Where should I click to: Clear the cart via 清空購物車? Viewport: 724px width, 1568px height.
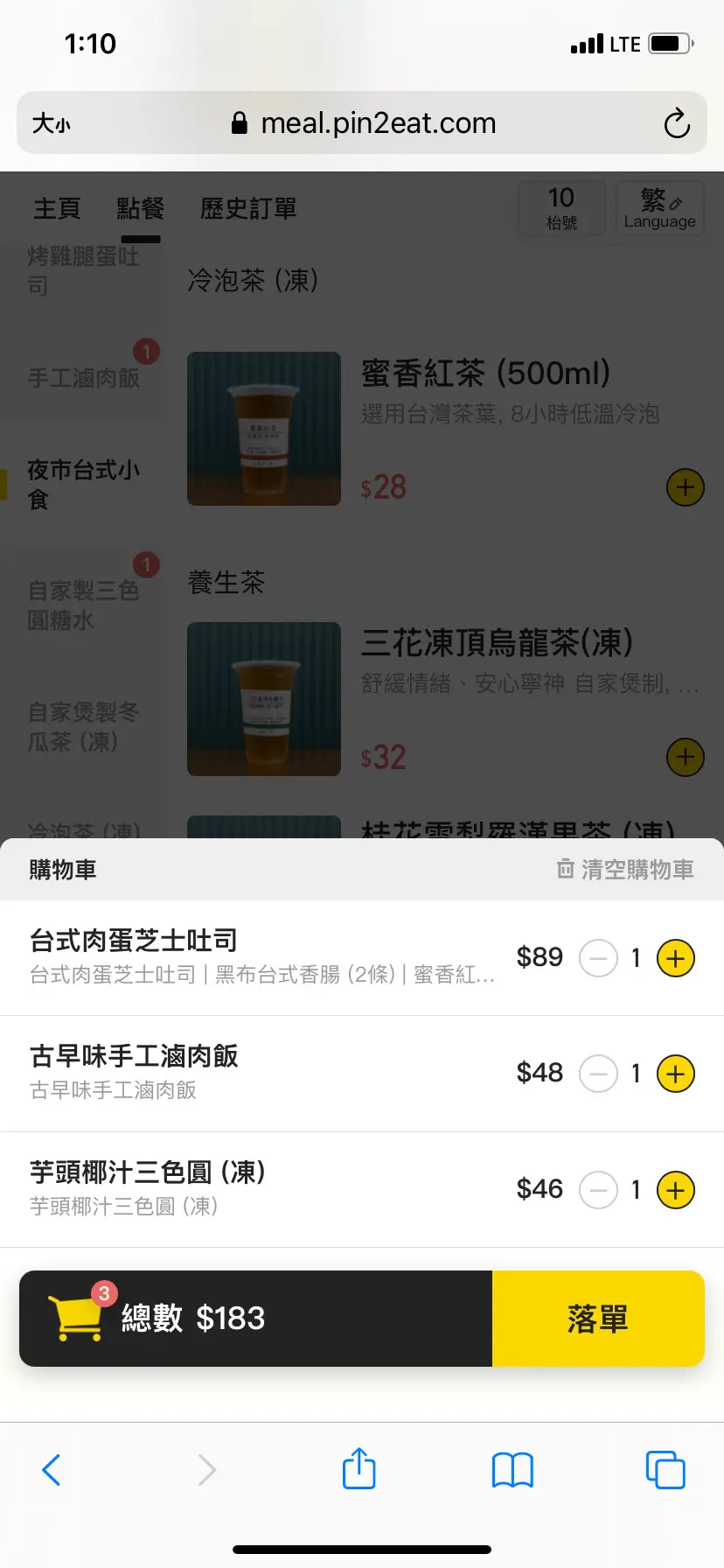(x=626, y=869)
